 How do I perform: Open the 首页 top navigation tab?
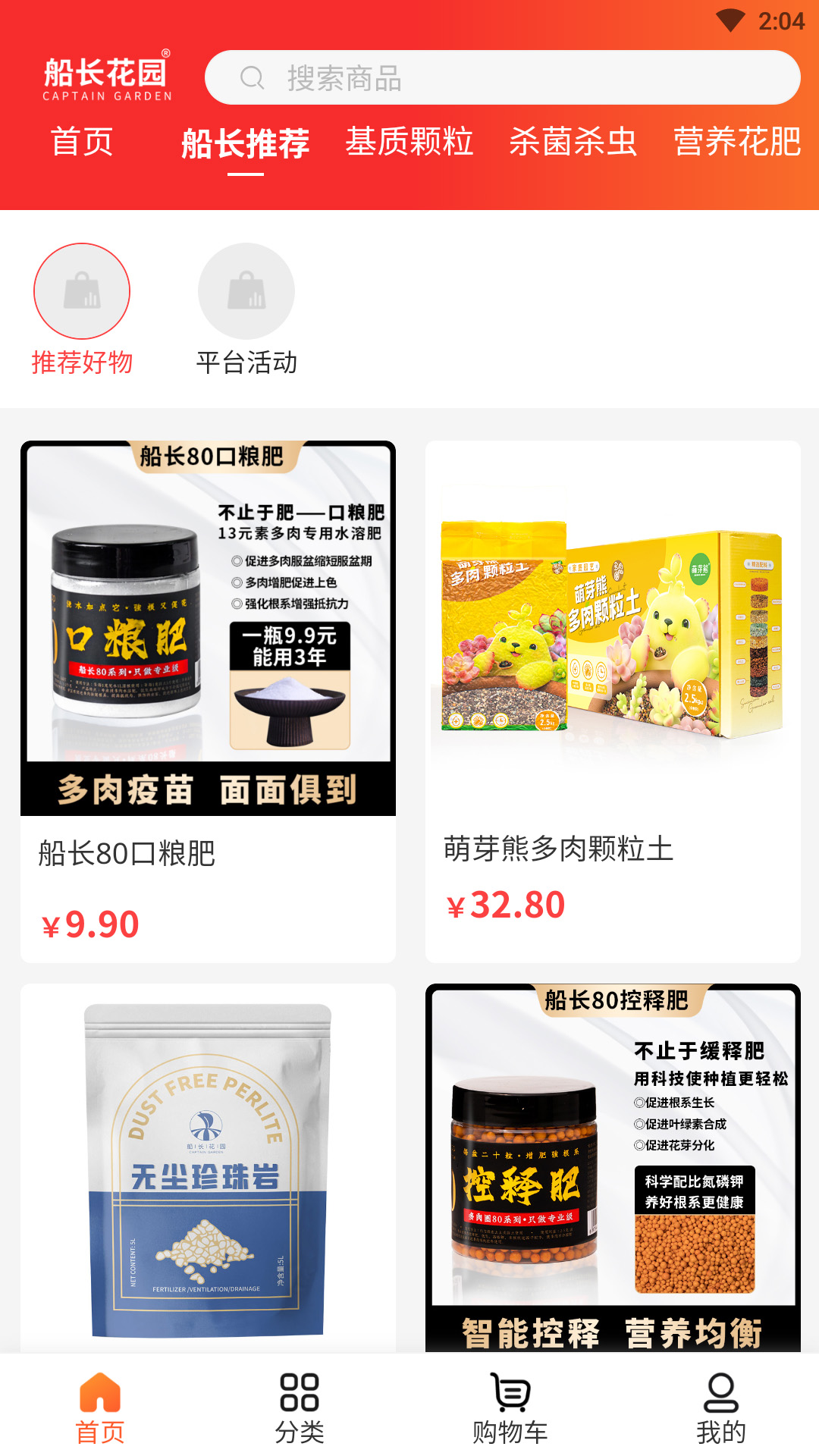[81, 143]
